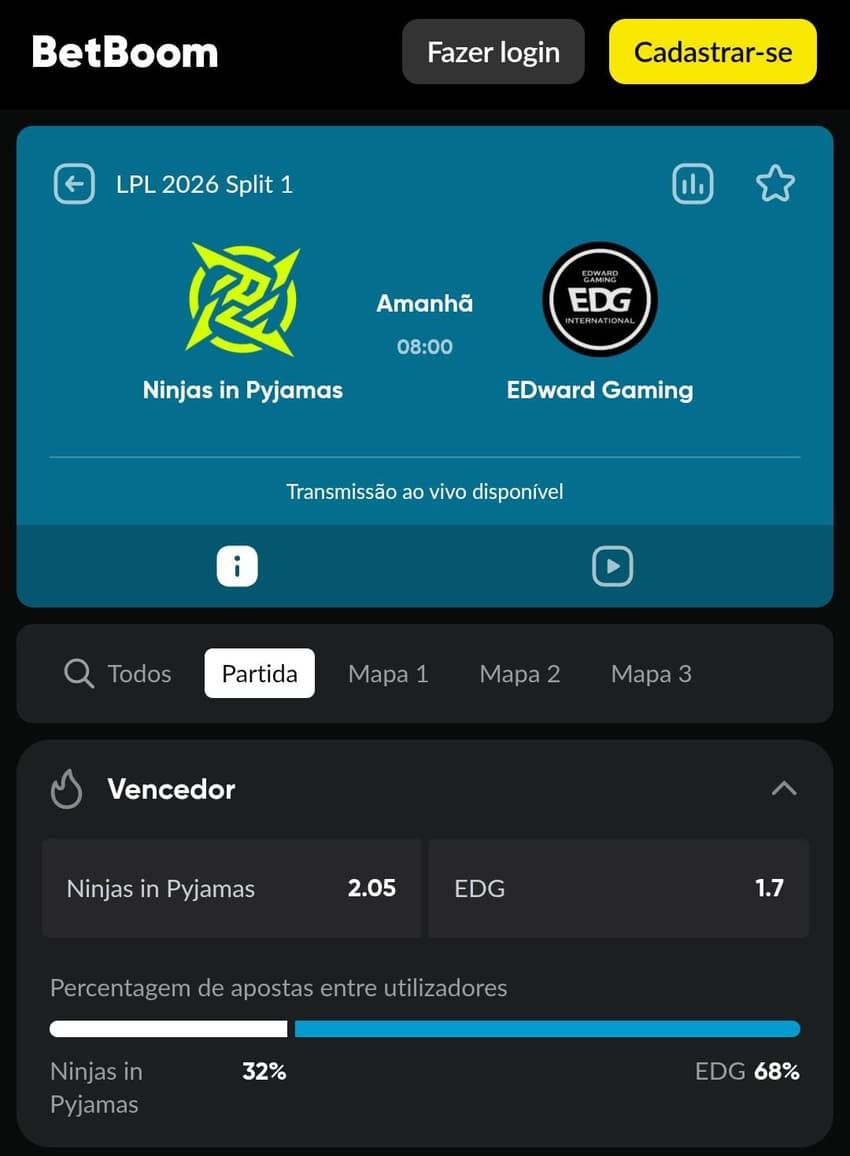Select the Partida tab
The height and width of the screenshot is (1156, 850).
click(x=259, y=674)
